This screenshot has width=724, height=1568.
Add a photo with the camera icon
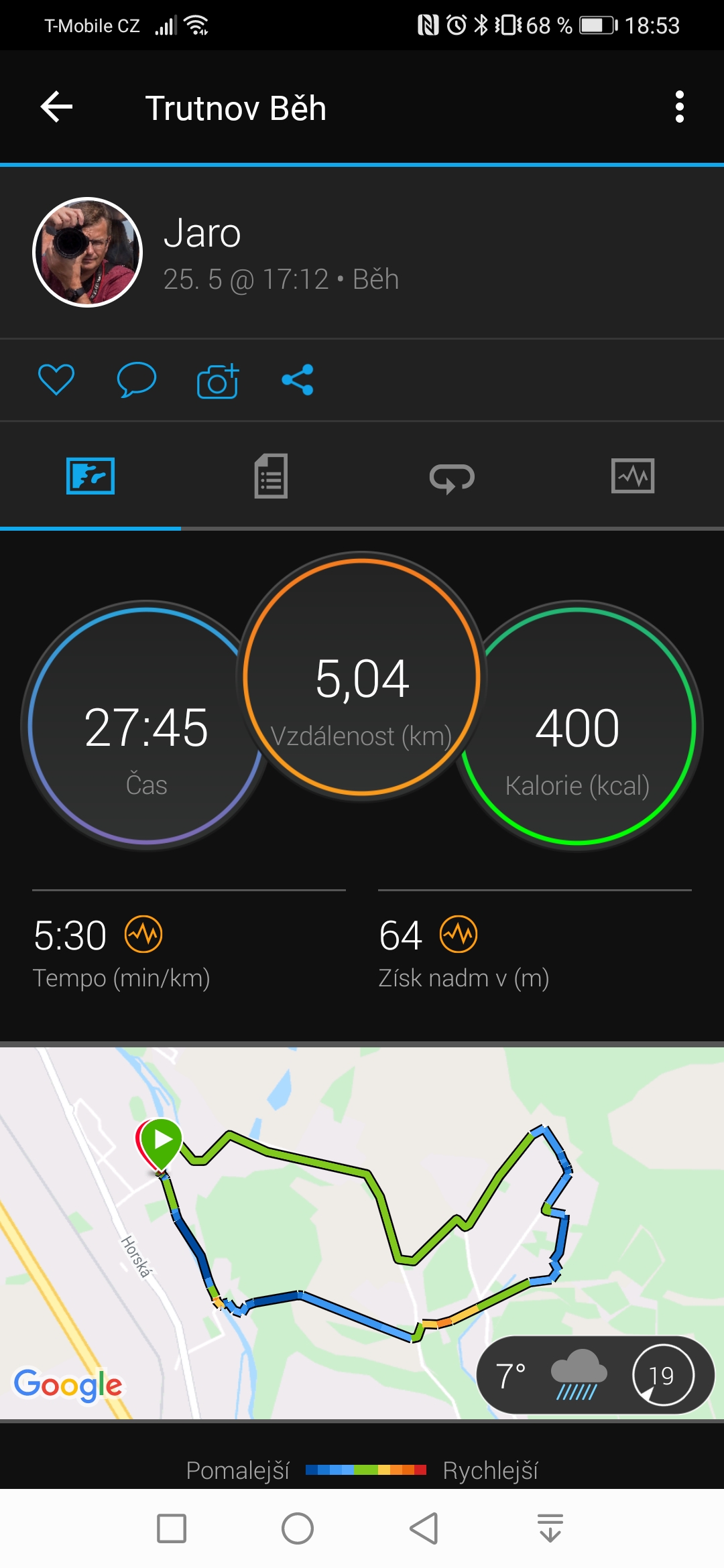[218, 381]
